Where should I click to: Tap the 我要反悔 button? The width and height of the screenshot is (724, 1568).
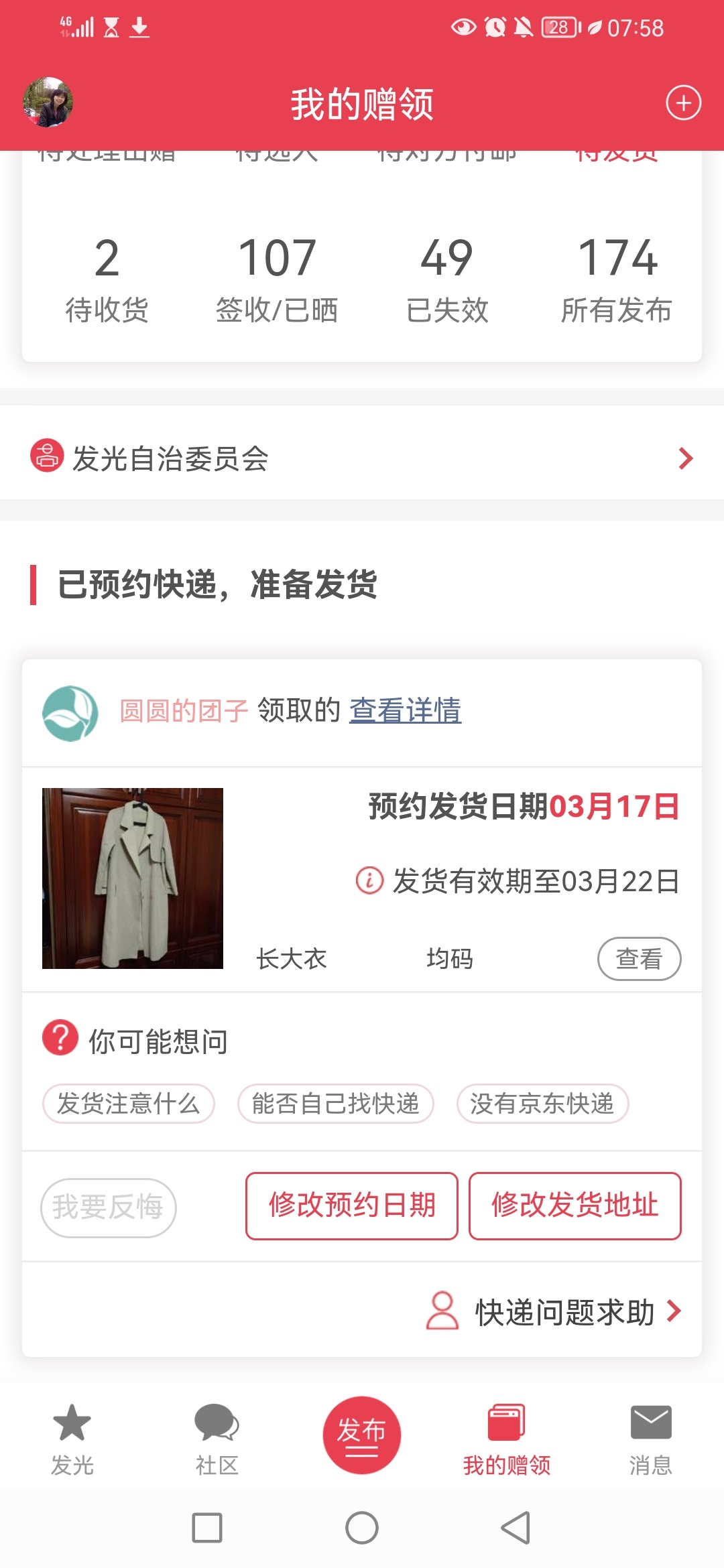(x=109, y=1207)
